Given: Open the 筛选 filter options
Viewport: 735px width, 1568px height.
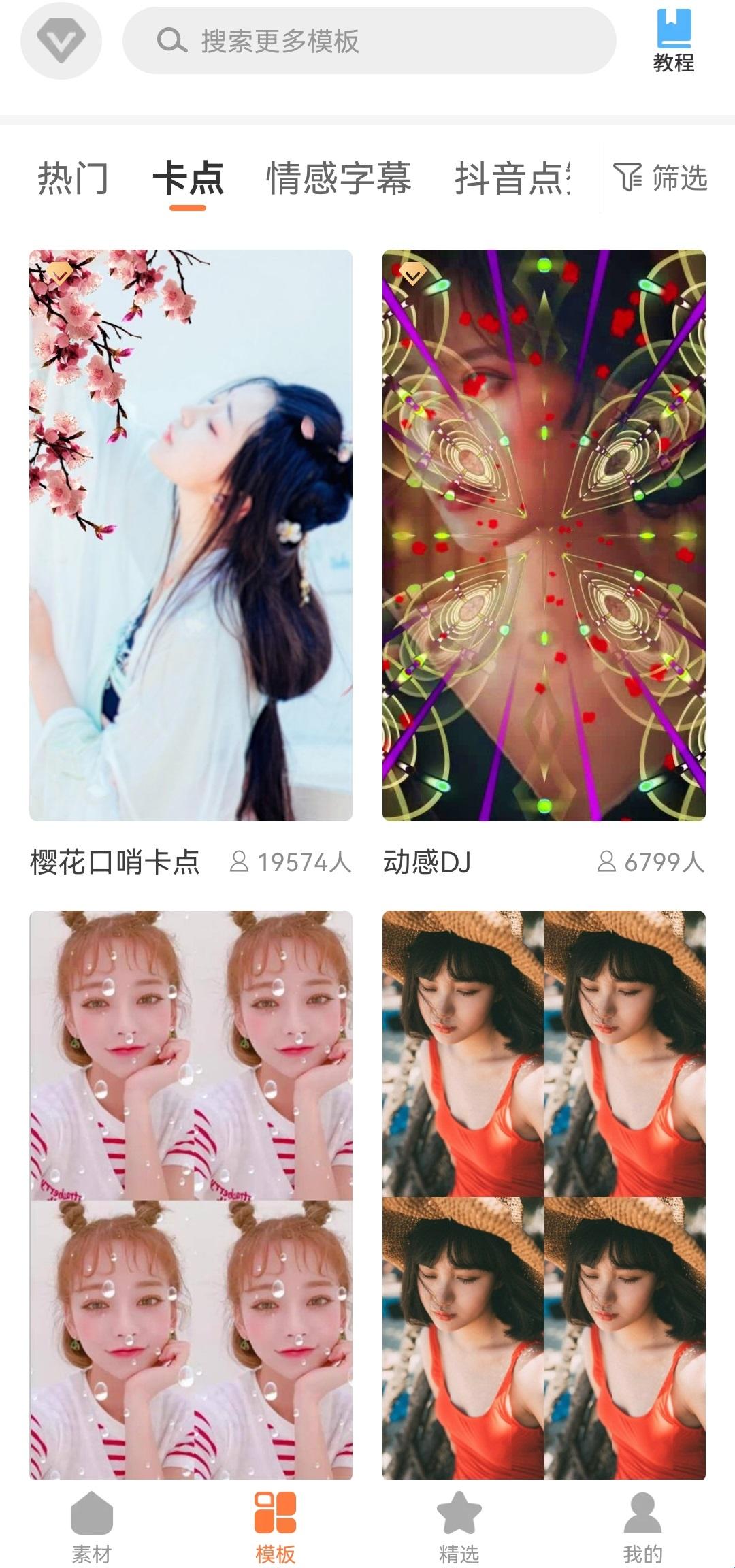Looking at the screenshot, I should 660,178.
